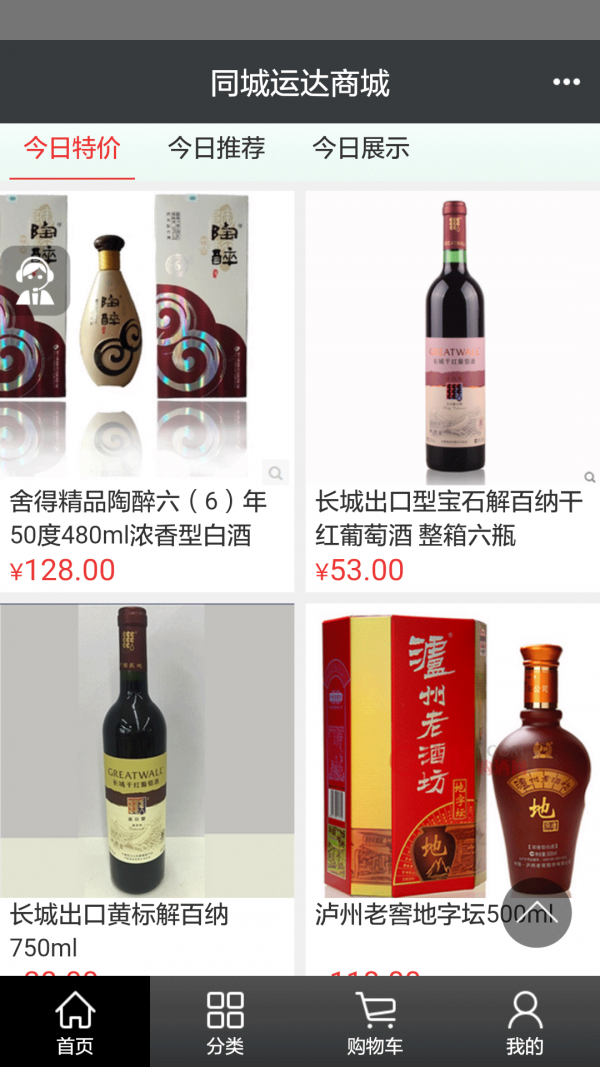Switch to the 今日推荐 tab
Viewport: 600px width, 1067px height.
216,149
